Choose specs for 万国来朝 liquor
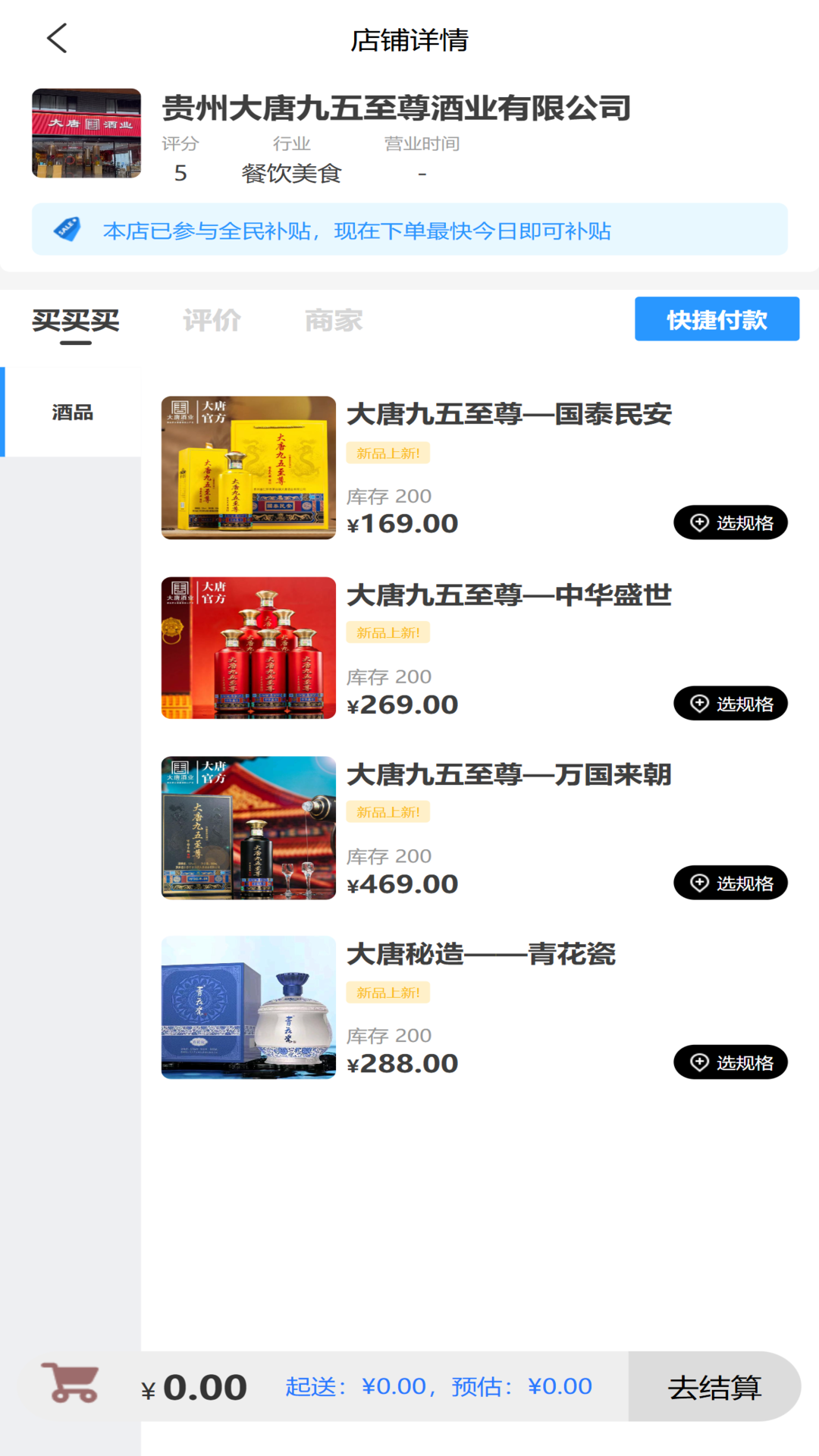 [730, 883]
